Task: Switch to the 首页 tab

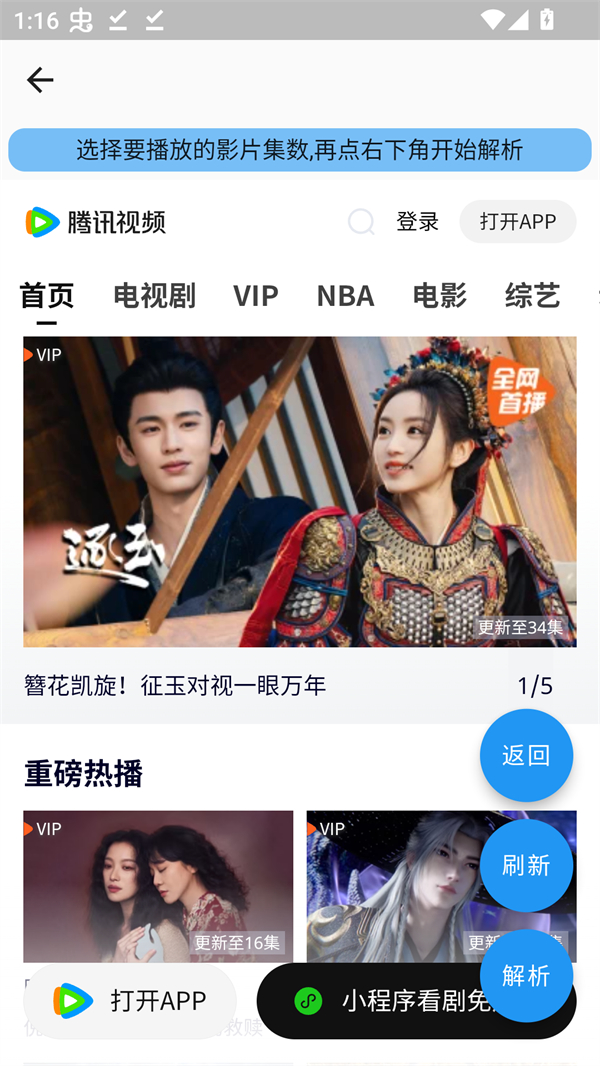Action: 46,296
